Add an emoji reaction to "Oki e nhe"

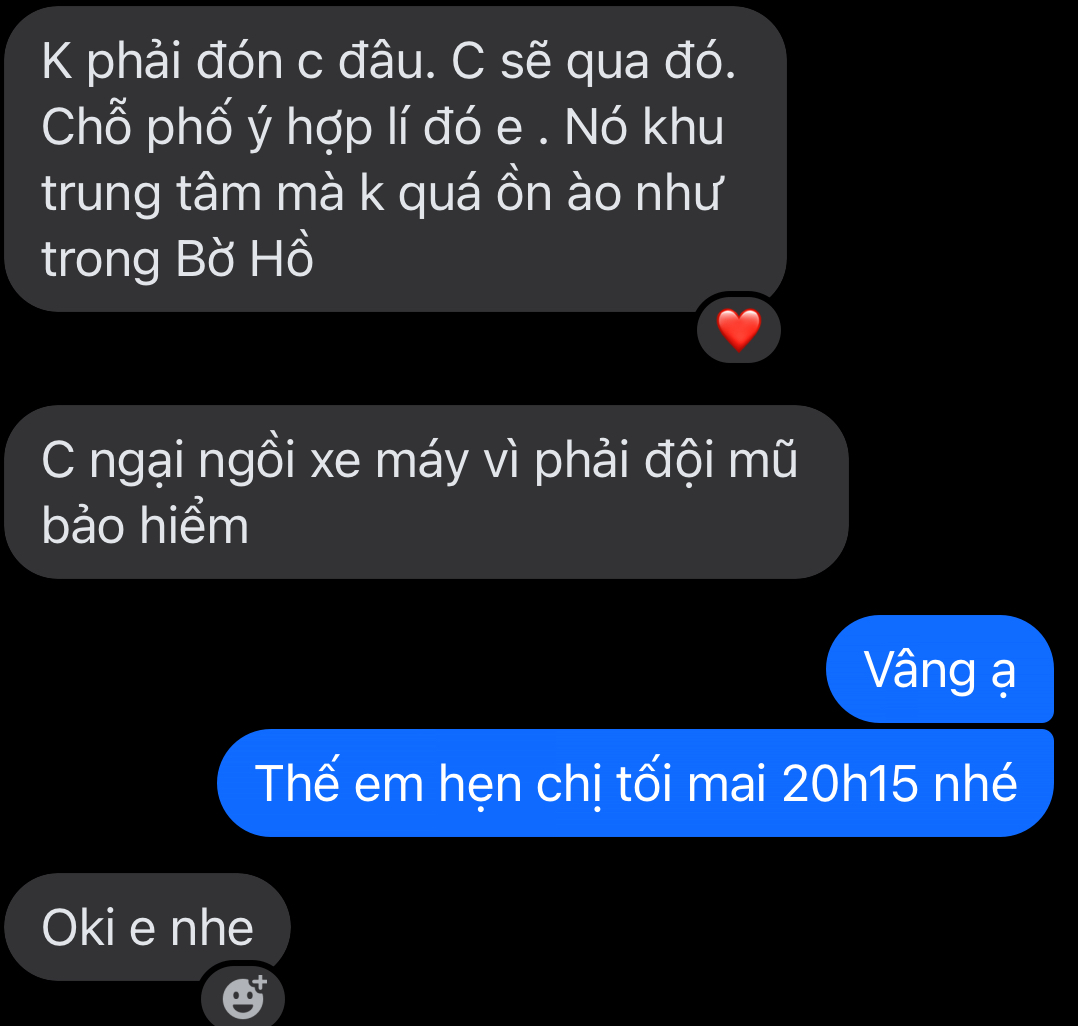243,996
